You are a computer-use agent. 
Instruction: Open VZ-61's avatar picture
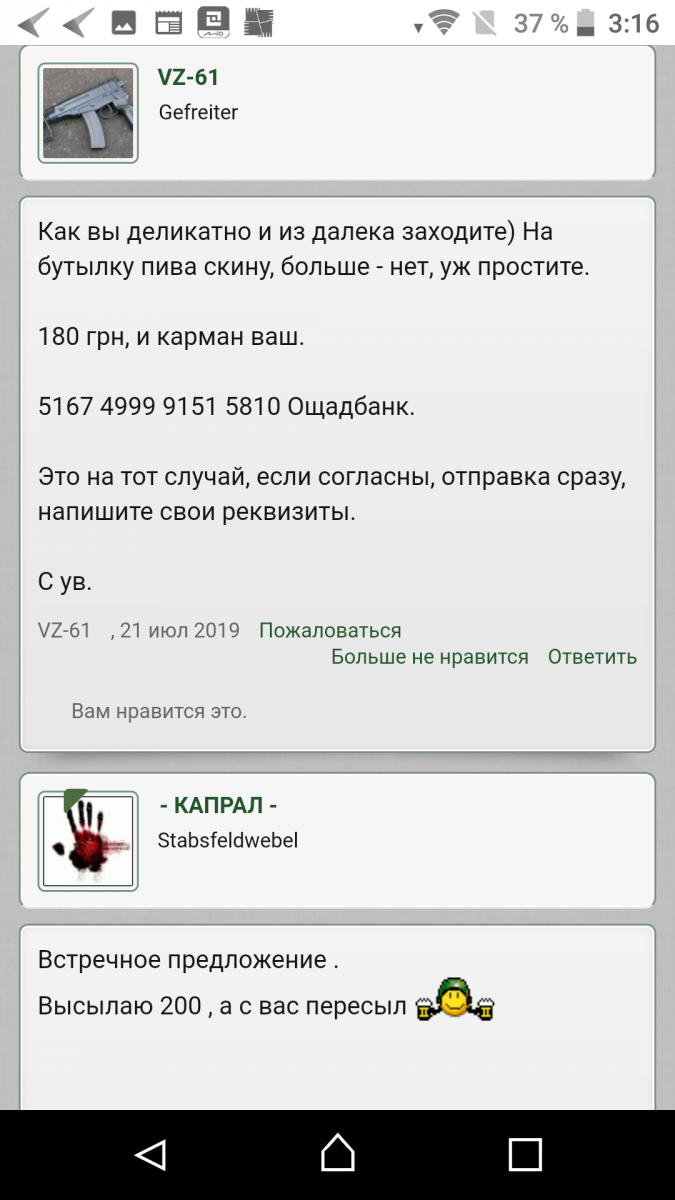point(88,113)
